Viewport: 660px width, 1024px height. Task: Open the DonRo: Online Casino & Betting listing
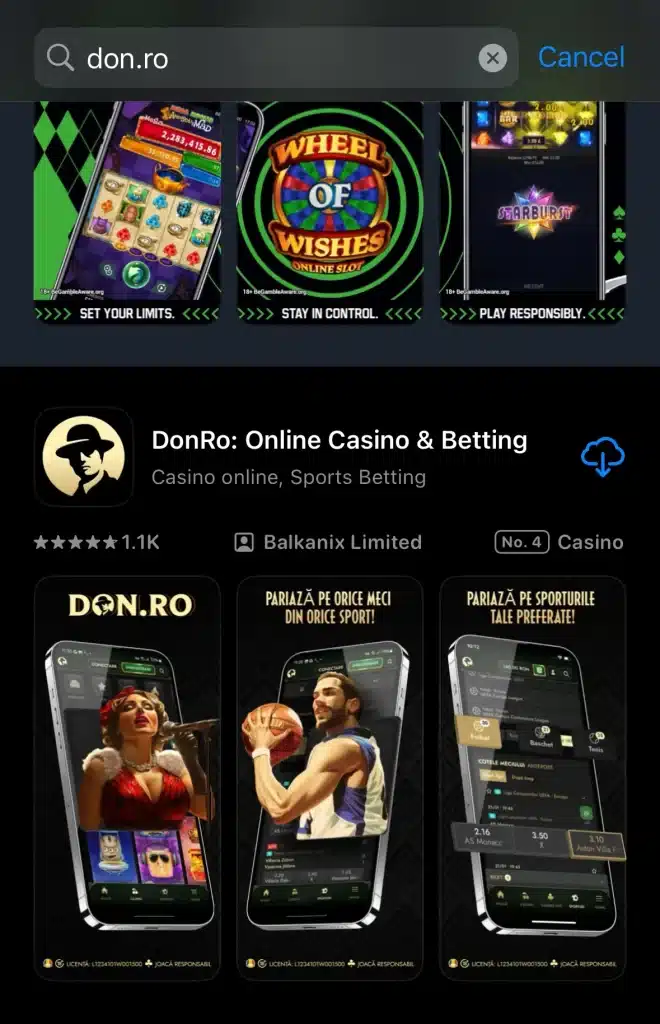pos(339,441)
